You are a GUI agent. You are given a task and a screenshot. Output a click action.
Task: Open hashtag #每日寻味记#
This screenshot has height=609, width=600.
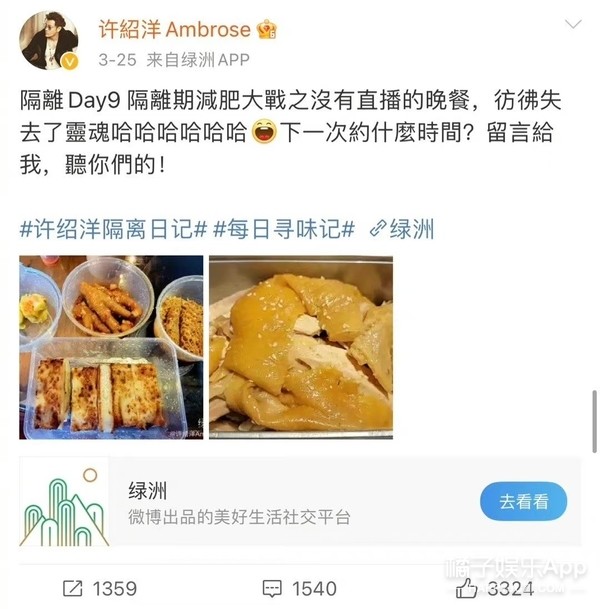tap(282, 229)
